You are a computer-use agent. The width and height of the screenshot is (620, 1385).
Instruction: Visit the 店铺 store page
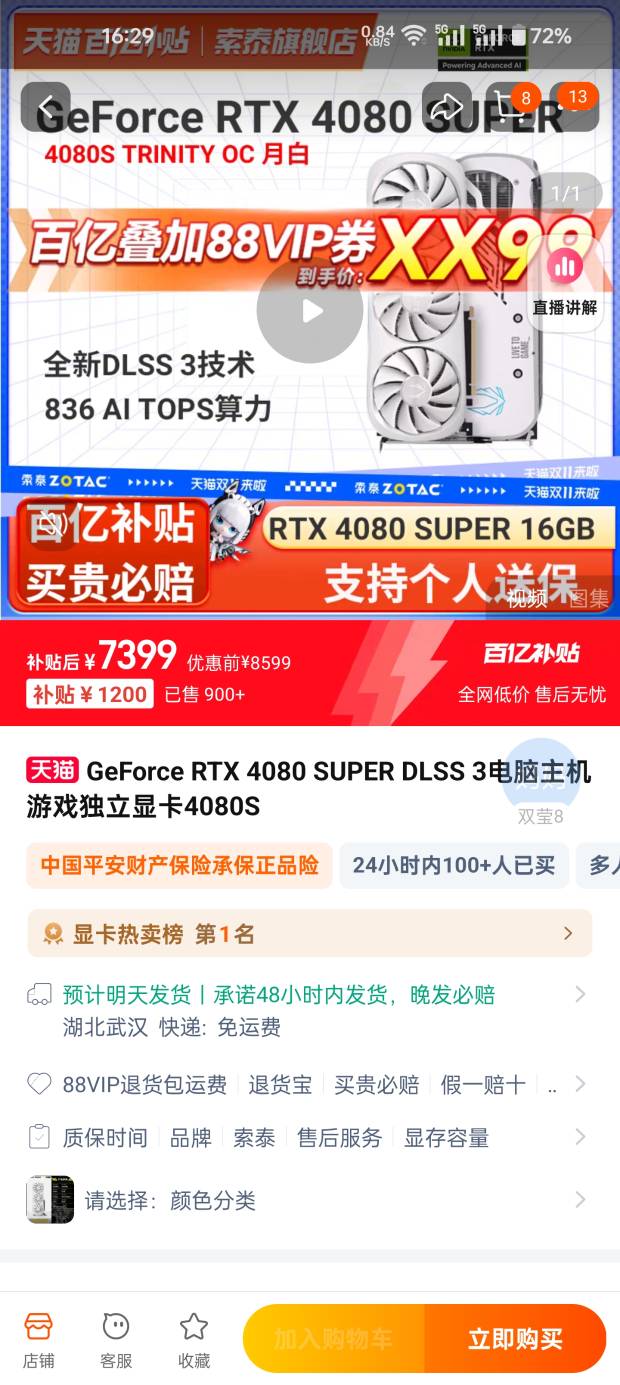(39, 1340)
